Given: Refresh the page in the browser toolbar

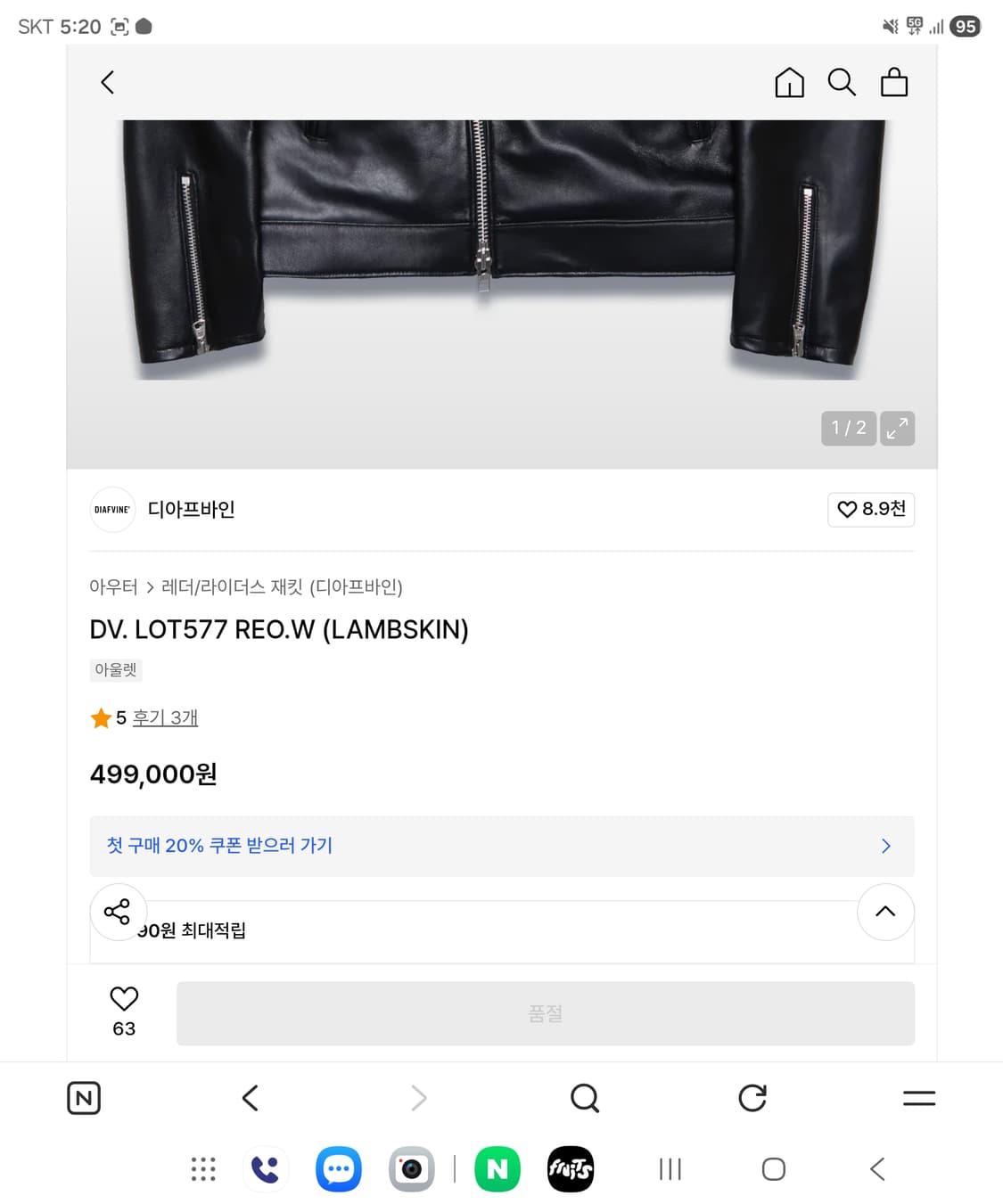Looking at the screenshot, I should pyautogui.click(x=752, y=1098).
